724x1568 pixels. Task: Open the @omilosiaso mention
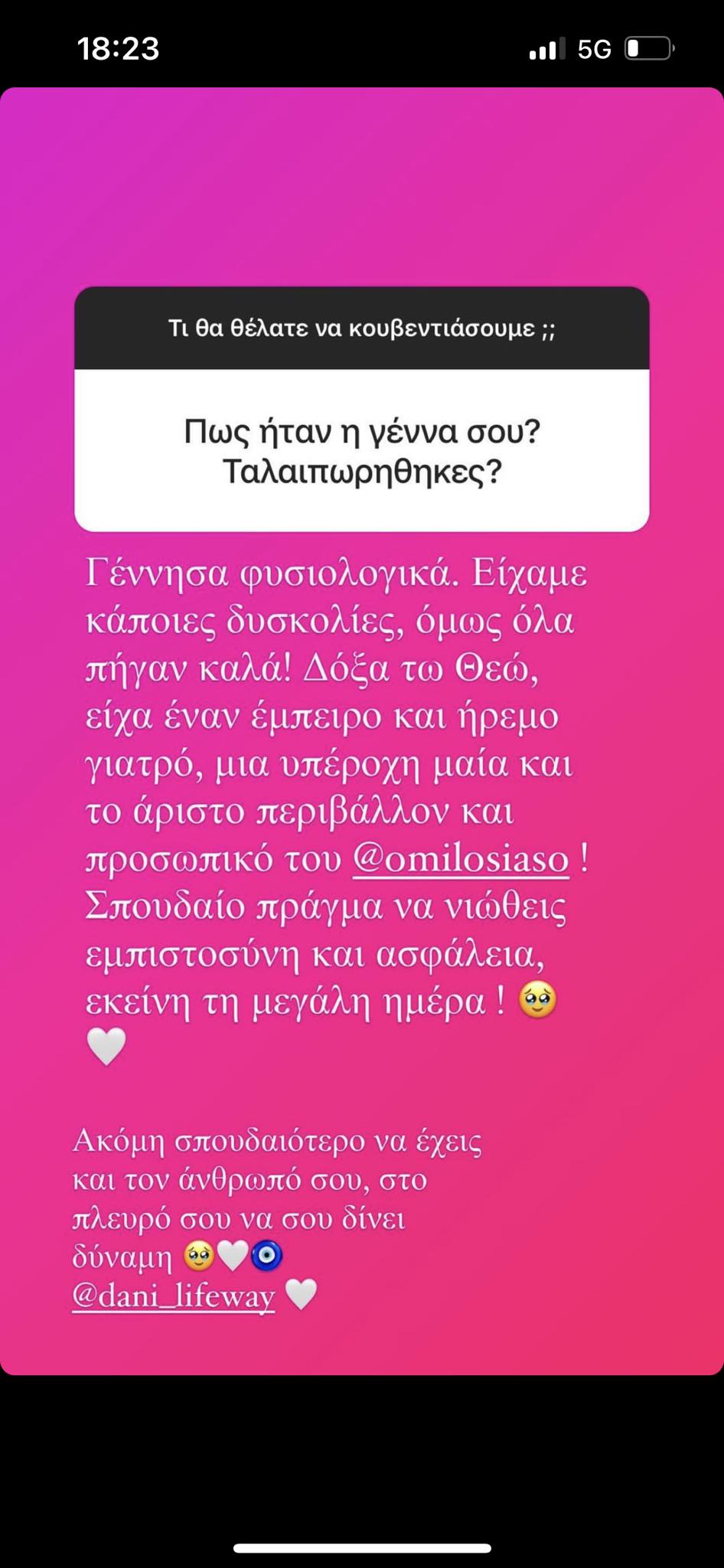tap(461, 859)
